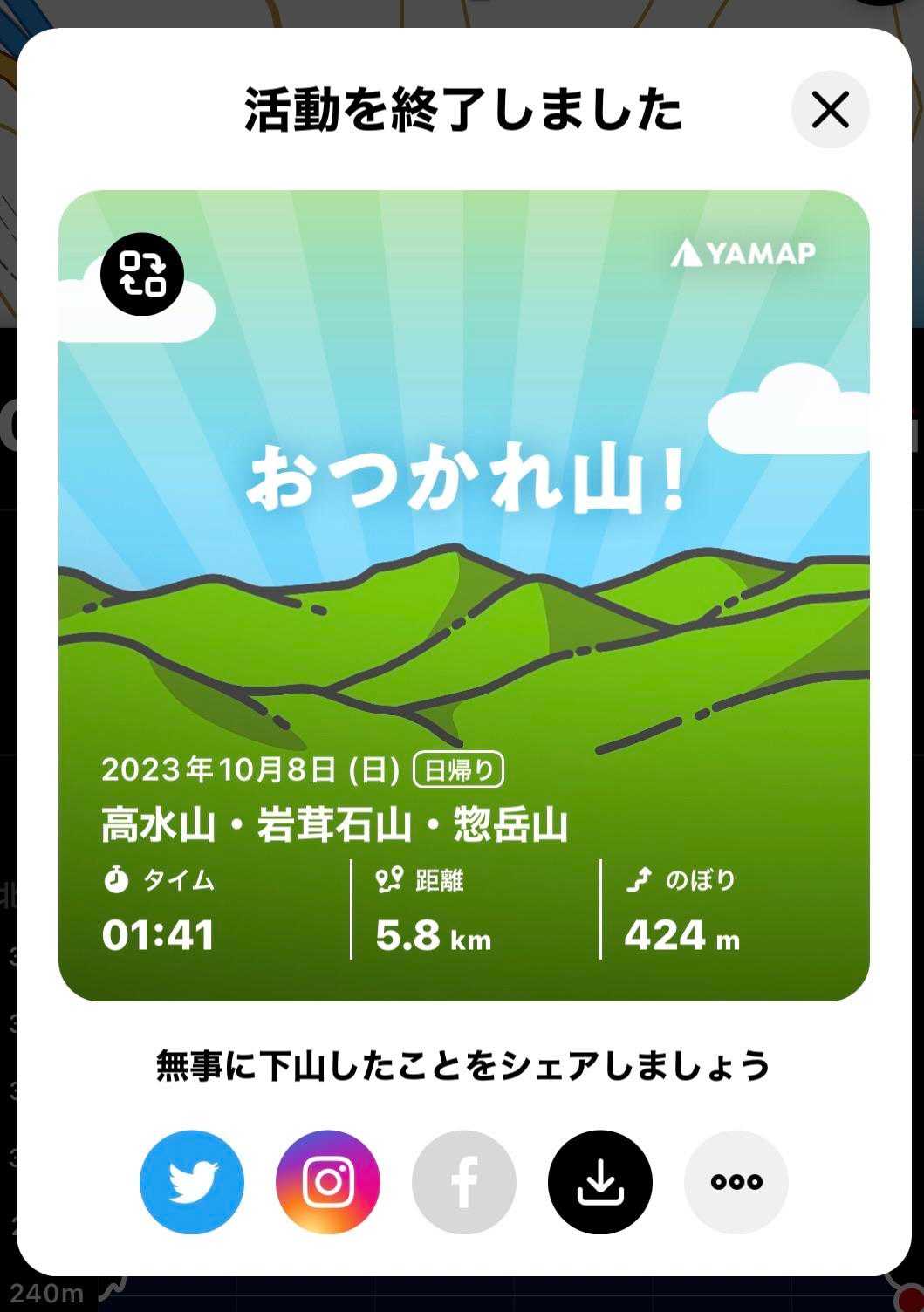
Task: Close the activity finished dialog
Action: tap(830, 110)
